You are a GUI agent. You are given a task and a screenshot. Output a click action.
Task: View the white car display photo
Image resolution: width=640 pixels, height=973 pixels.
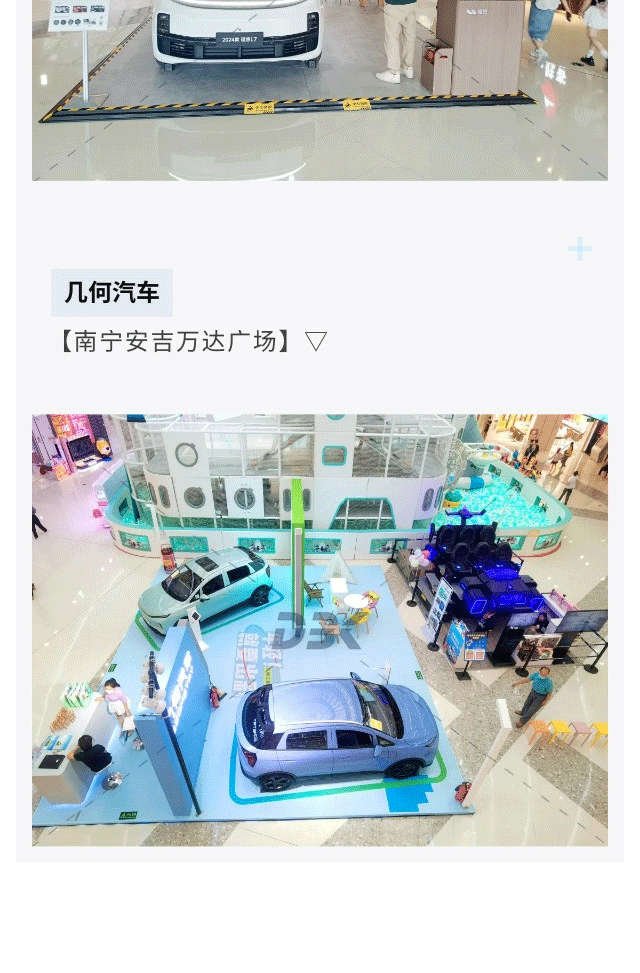coord(320,90)
